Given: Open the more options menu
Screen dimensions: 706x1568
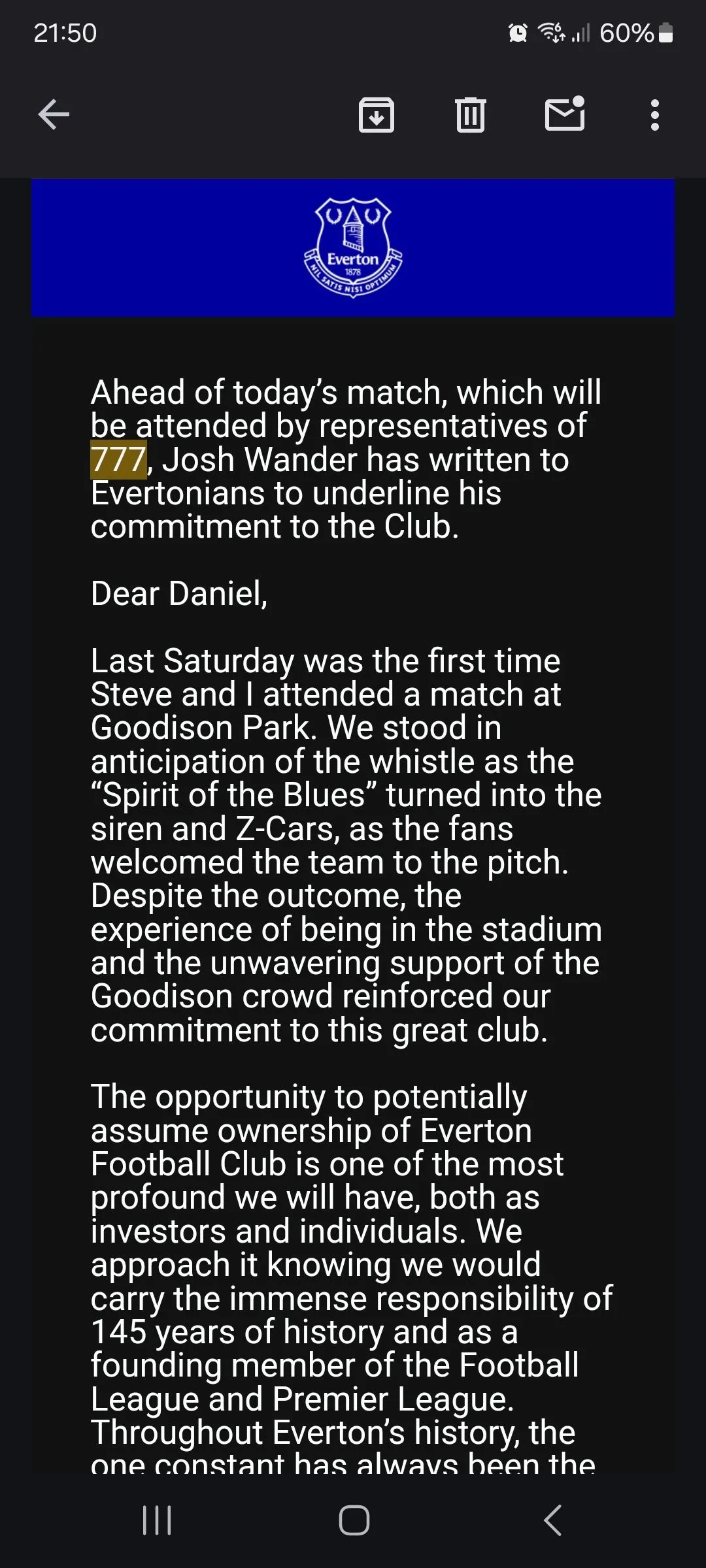Looking at the screenshot, I should tap(654, 115).
